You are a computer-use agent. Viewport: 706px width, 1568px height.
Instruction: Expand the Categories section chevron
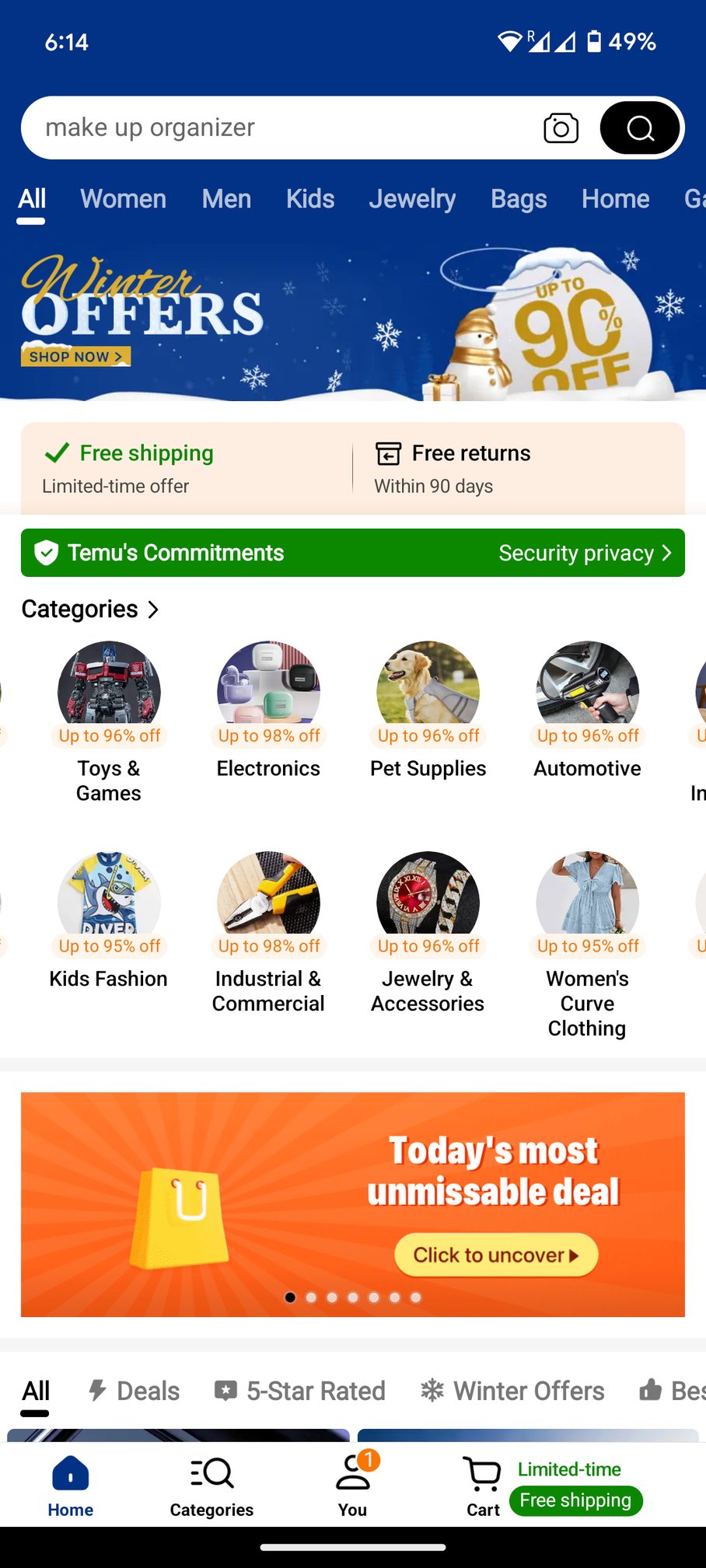pyautogui.click(x=152, y=609)
